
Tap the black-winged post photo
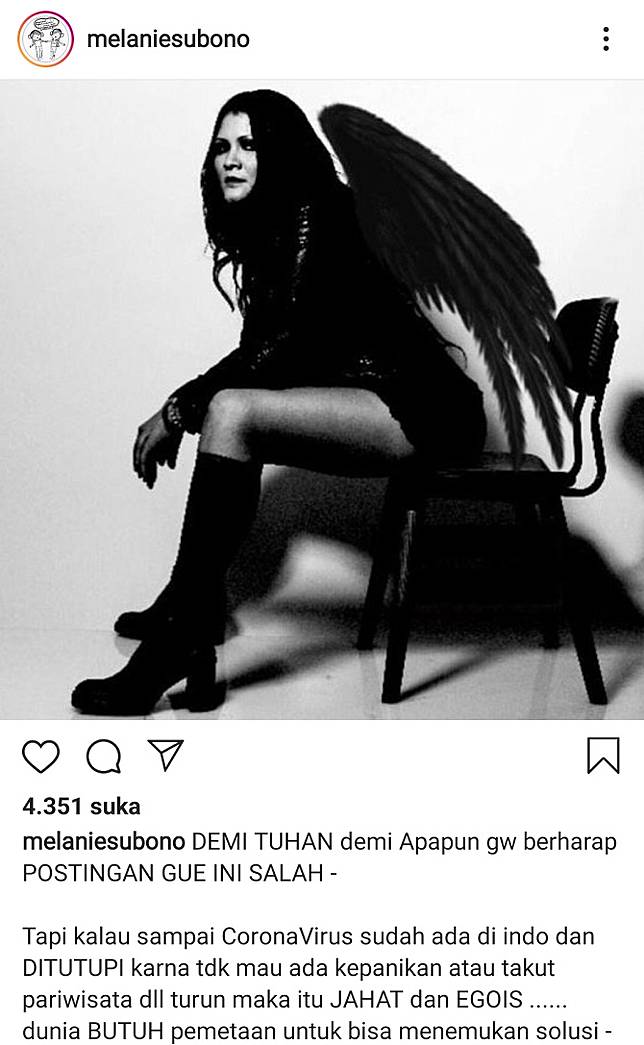click(322, 400)
